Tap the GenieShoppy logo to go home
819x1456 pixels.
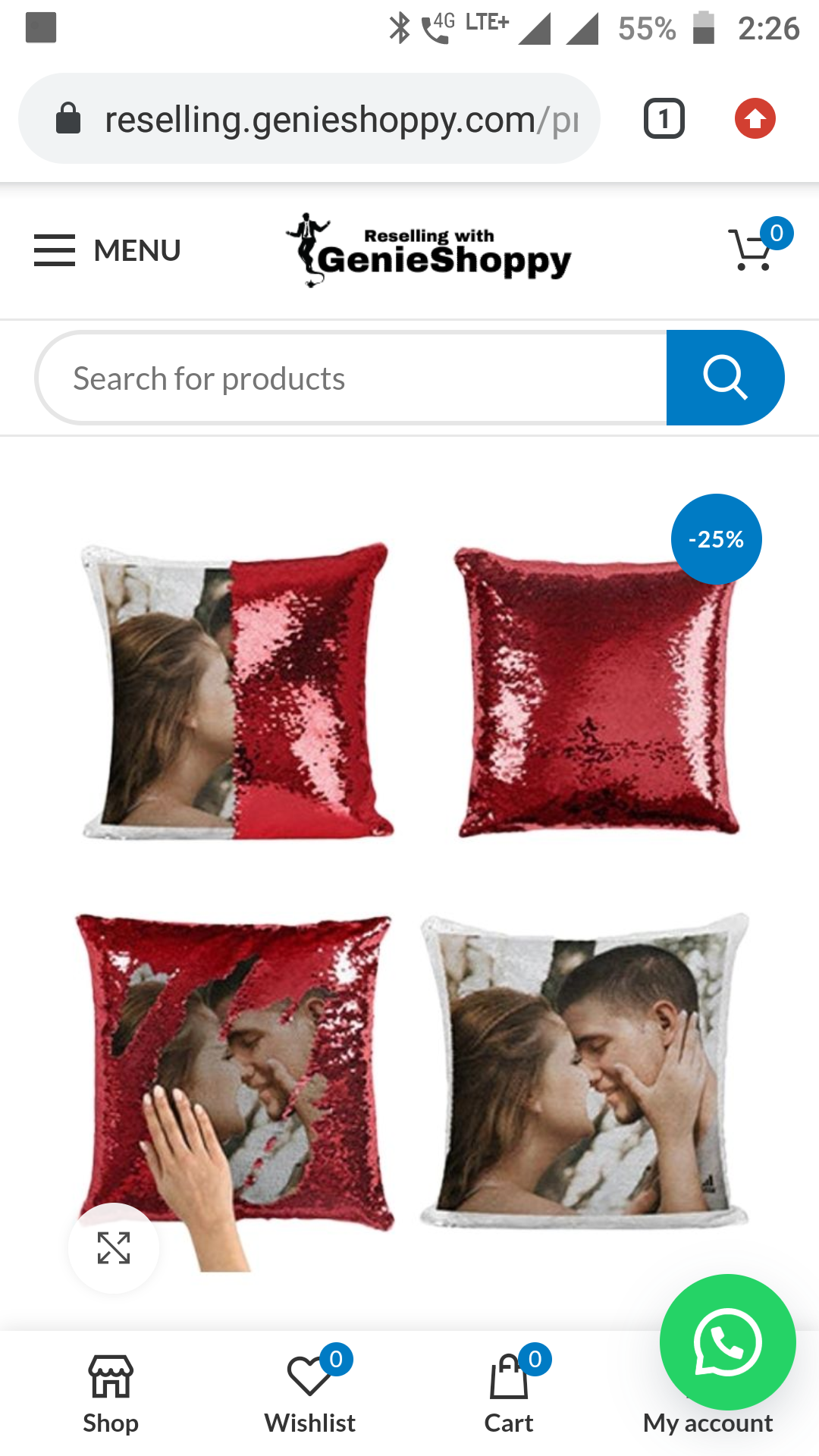428,250
